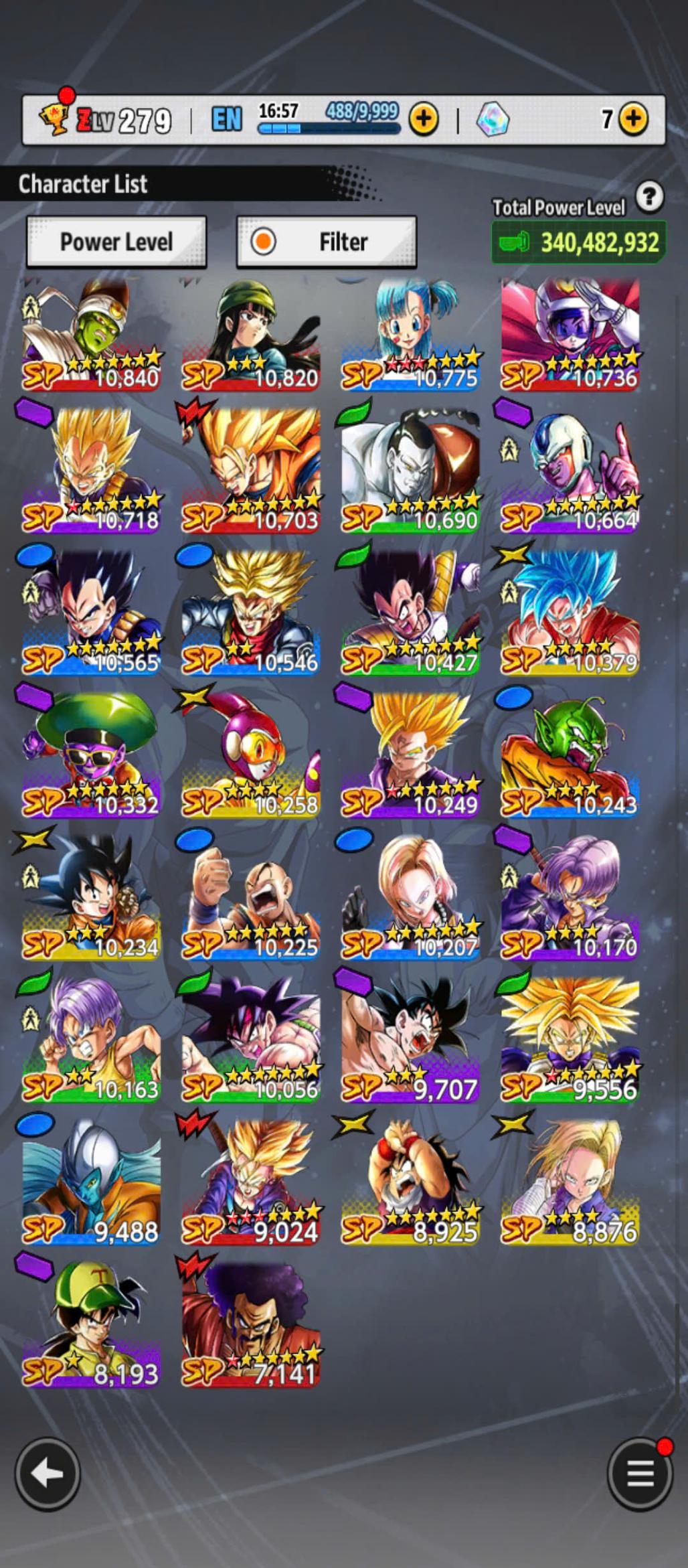The height and width of the screenshot is (1568, 688).
Task: Add energy with the plus button
Action: click(424, 120)
